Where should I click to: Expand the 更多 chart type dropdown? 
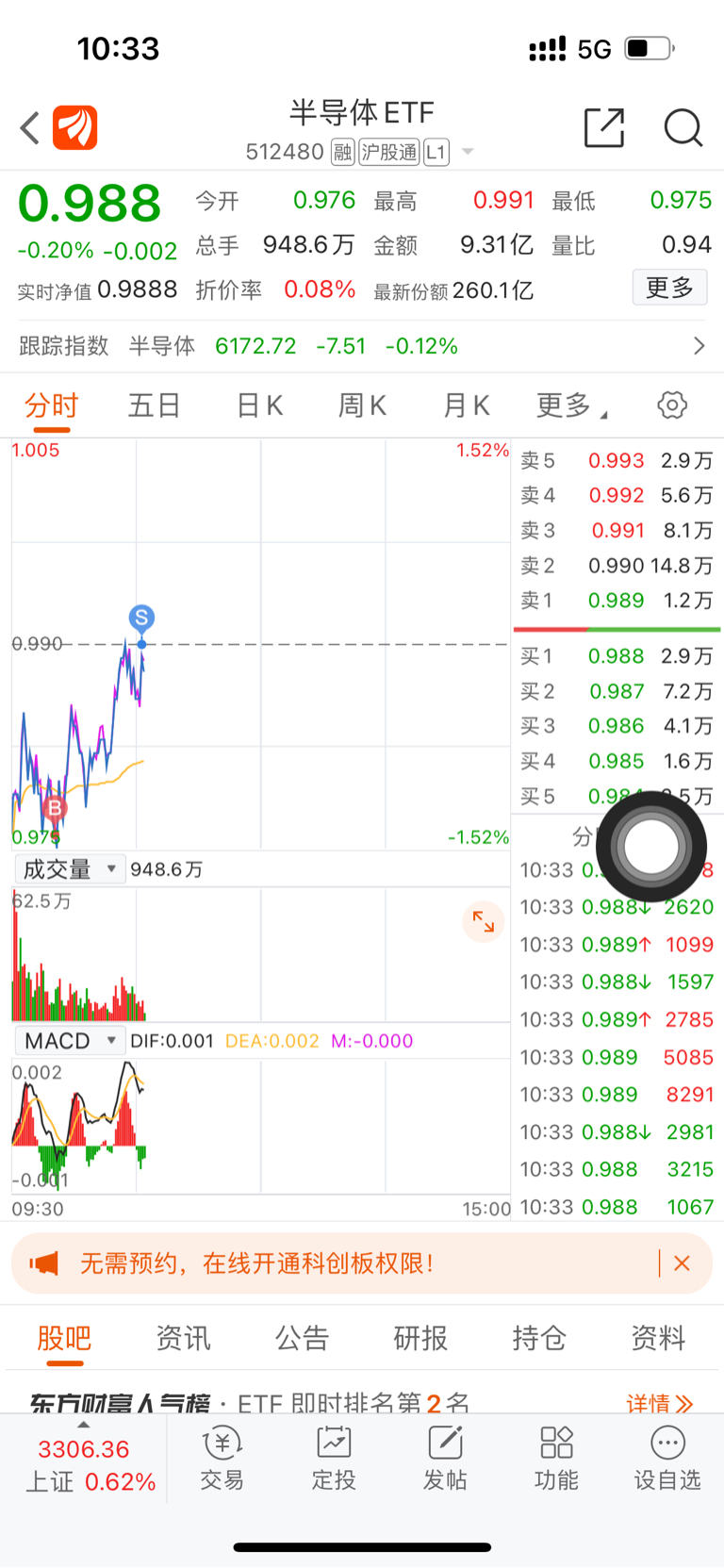566,404
